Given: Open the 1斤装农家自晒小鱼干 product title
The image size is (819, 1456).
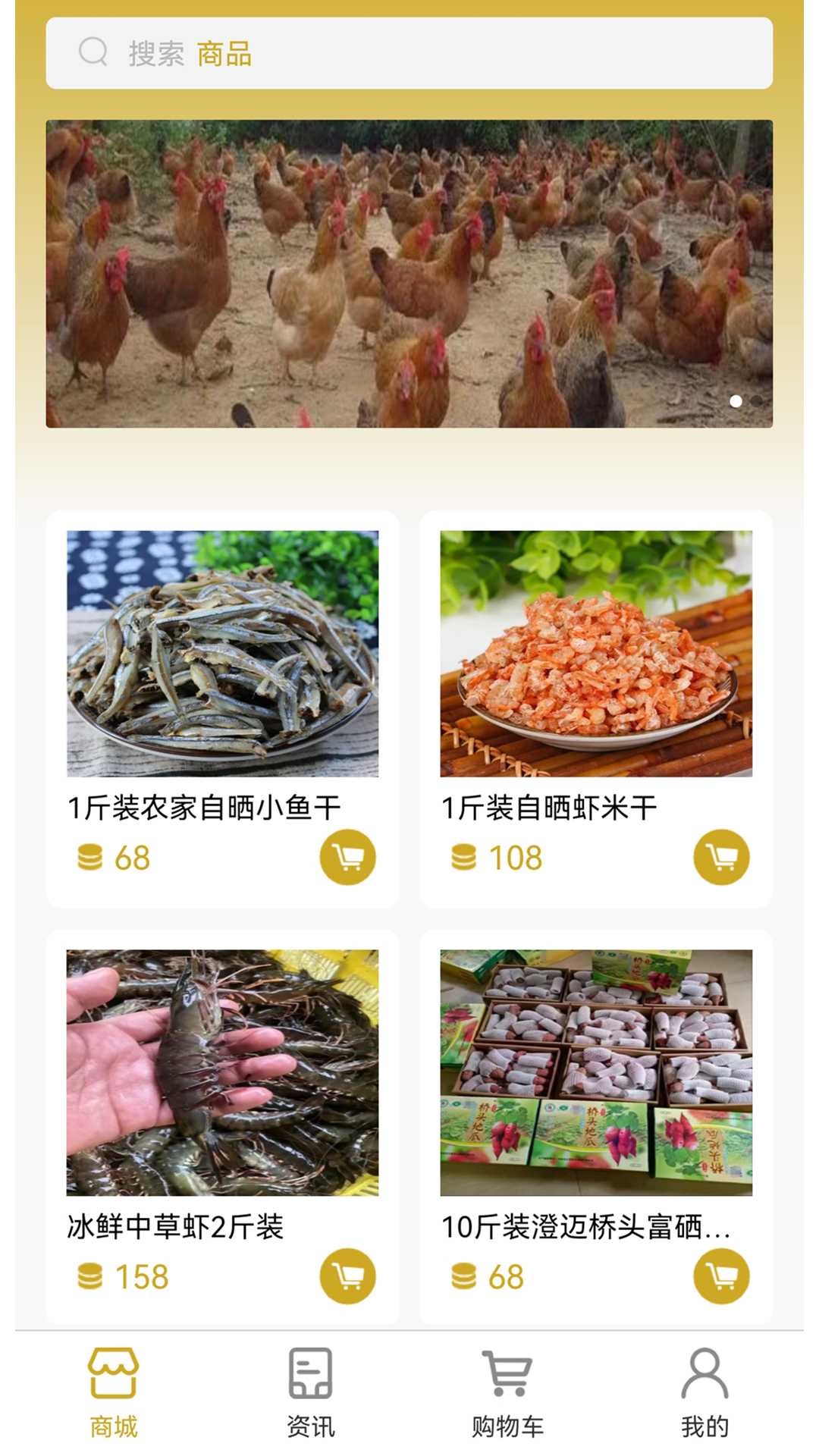Looking at the screenshot, I should (206, 805).
